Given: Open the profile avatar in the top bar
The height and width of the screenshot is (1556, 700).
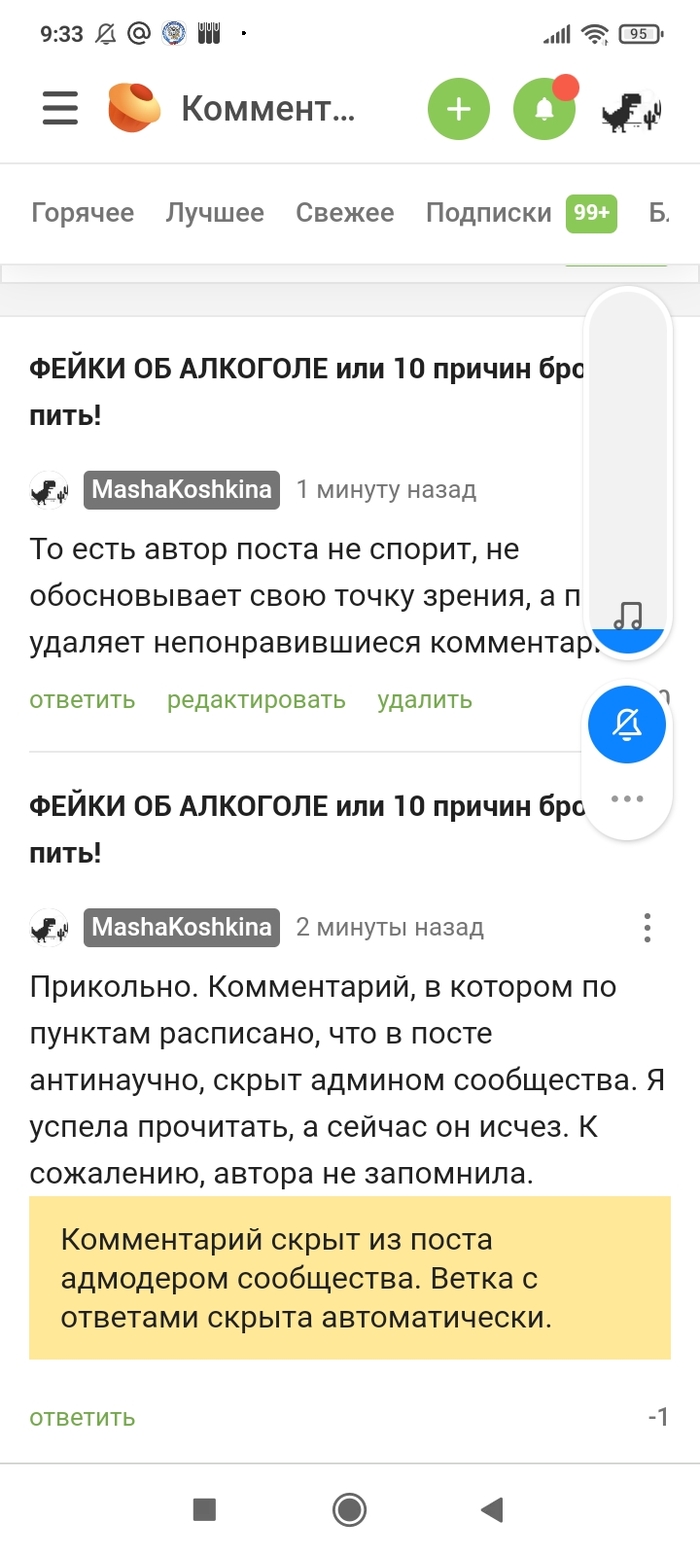Looking at the screenshot, I should point(632,108).
